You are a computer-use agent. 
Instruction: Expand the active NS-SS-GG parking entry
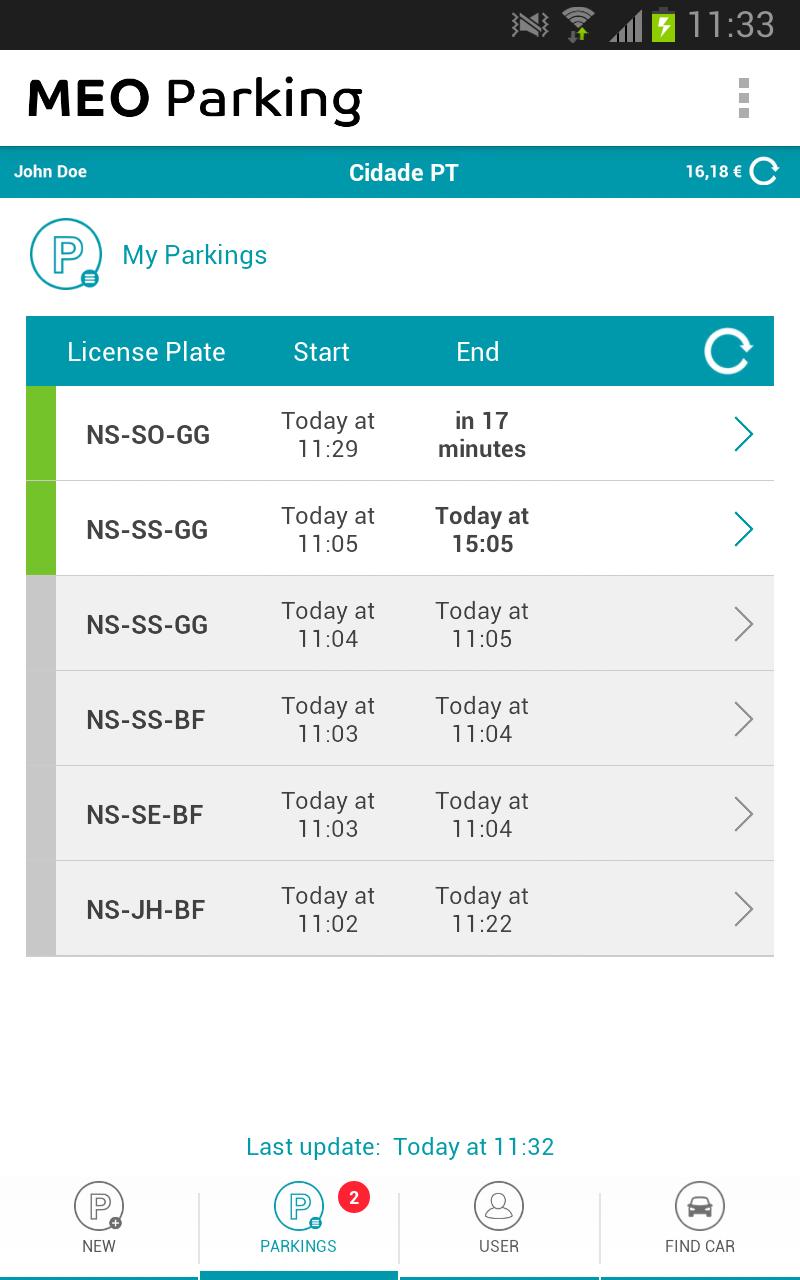743,528
